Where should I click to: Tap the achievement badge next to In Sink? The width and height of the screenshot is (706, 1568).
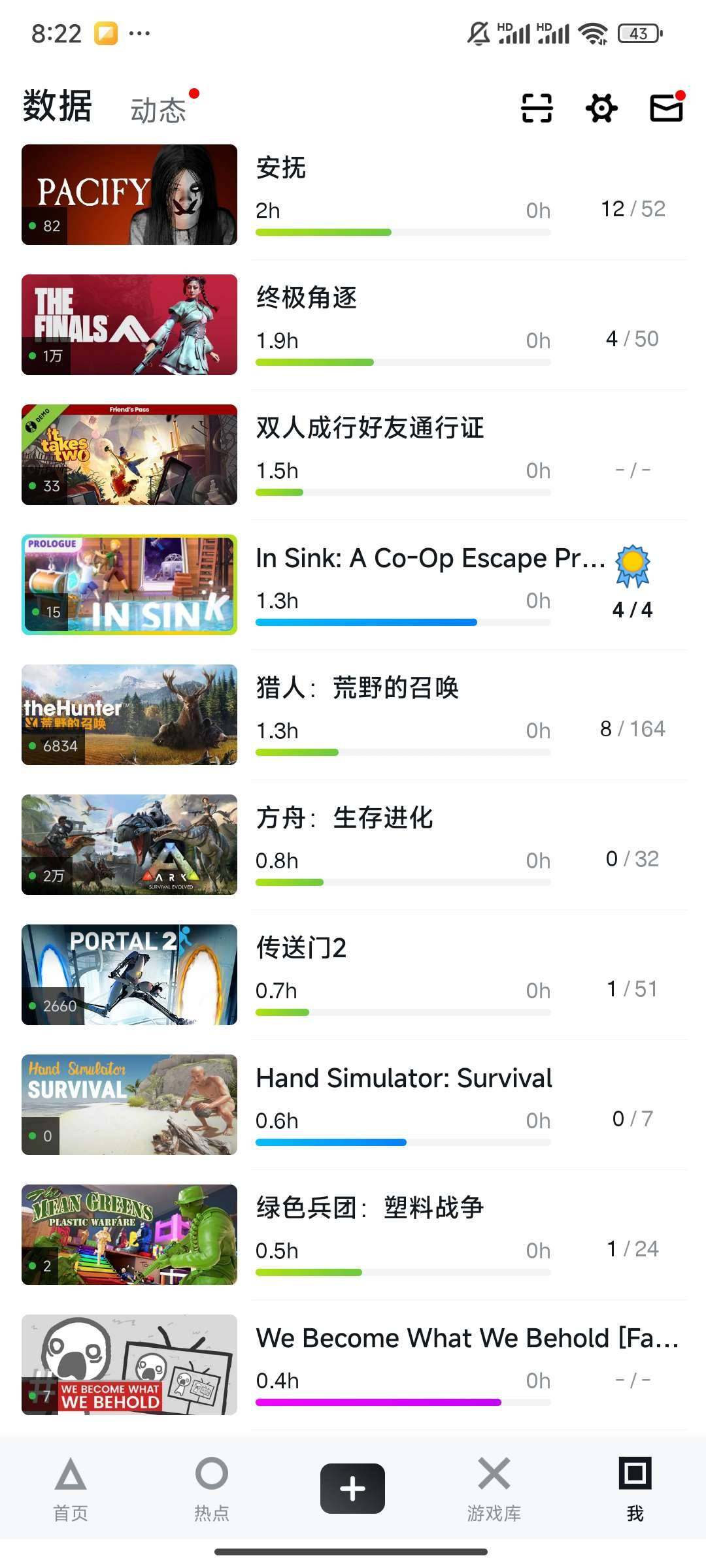tap(632, 562)
